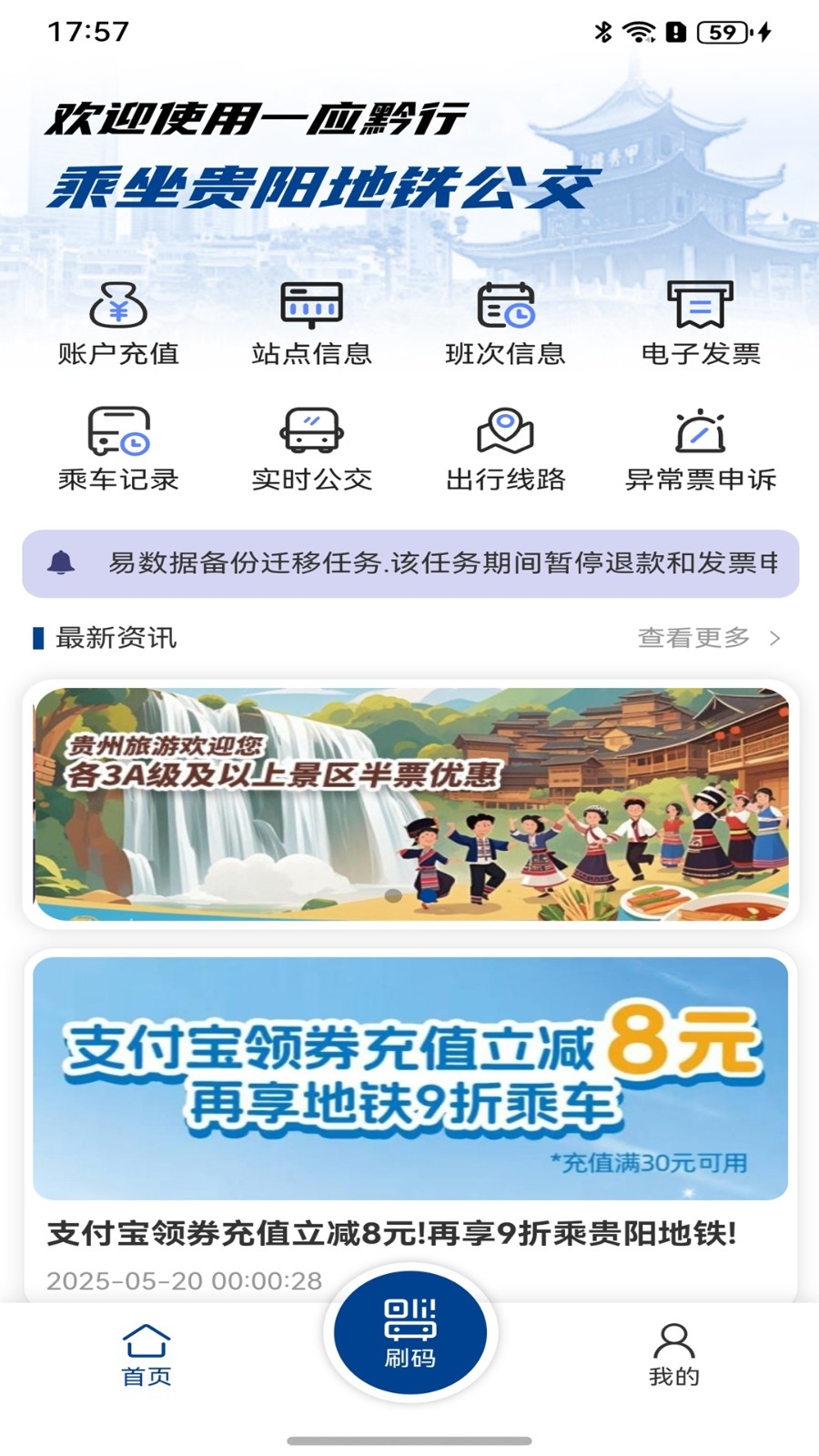Switch to the 首页 tab

(147, 1355)
